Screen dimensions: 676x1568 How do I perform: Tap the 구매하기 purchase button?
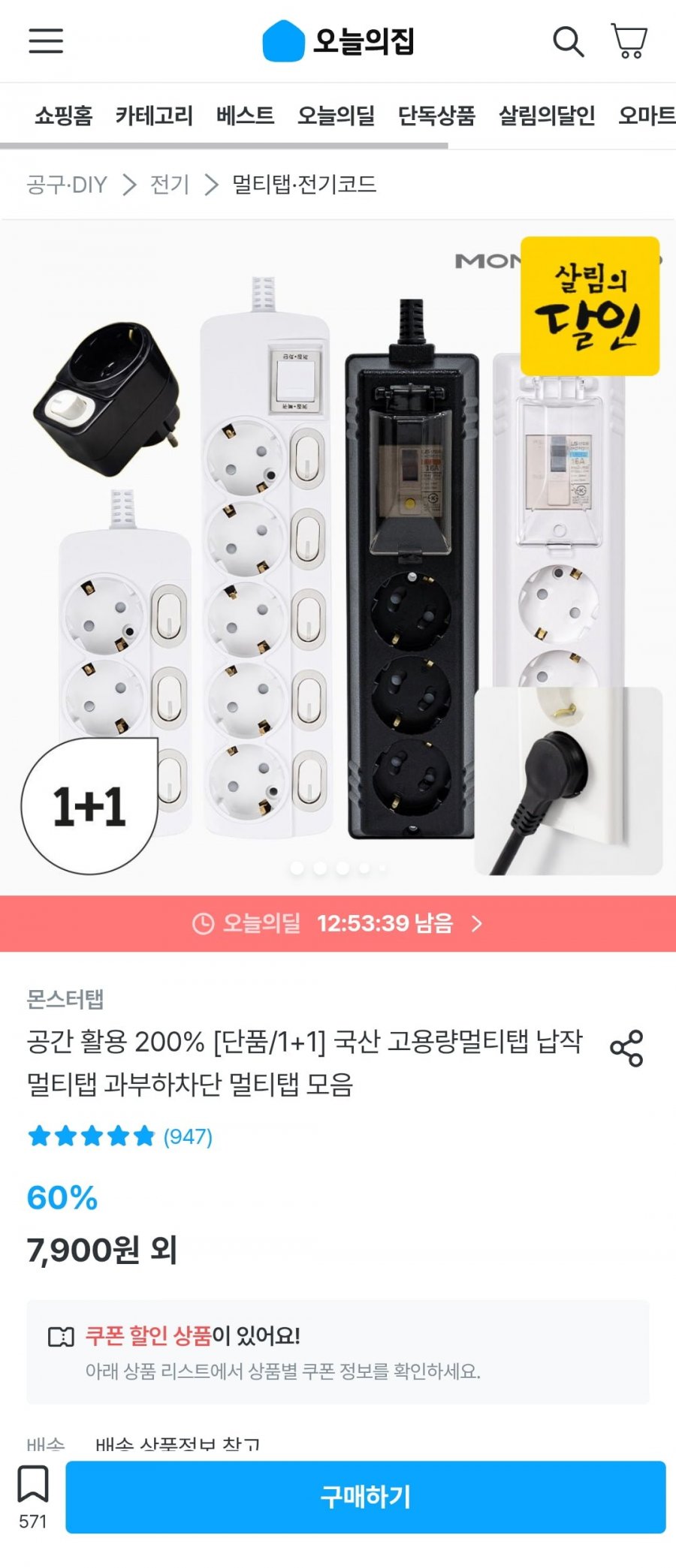click(x=366, y=1497)
